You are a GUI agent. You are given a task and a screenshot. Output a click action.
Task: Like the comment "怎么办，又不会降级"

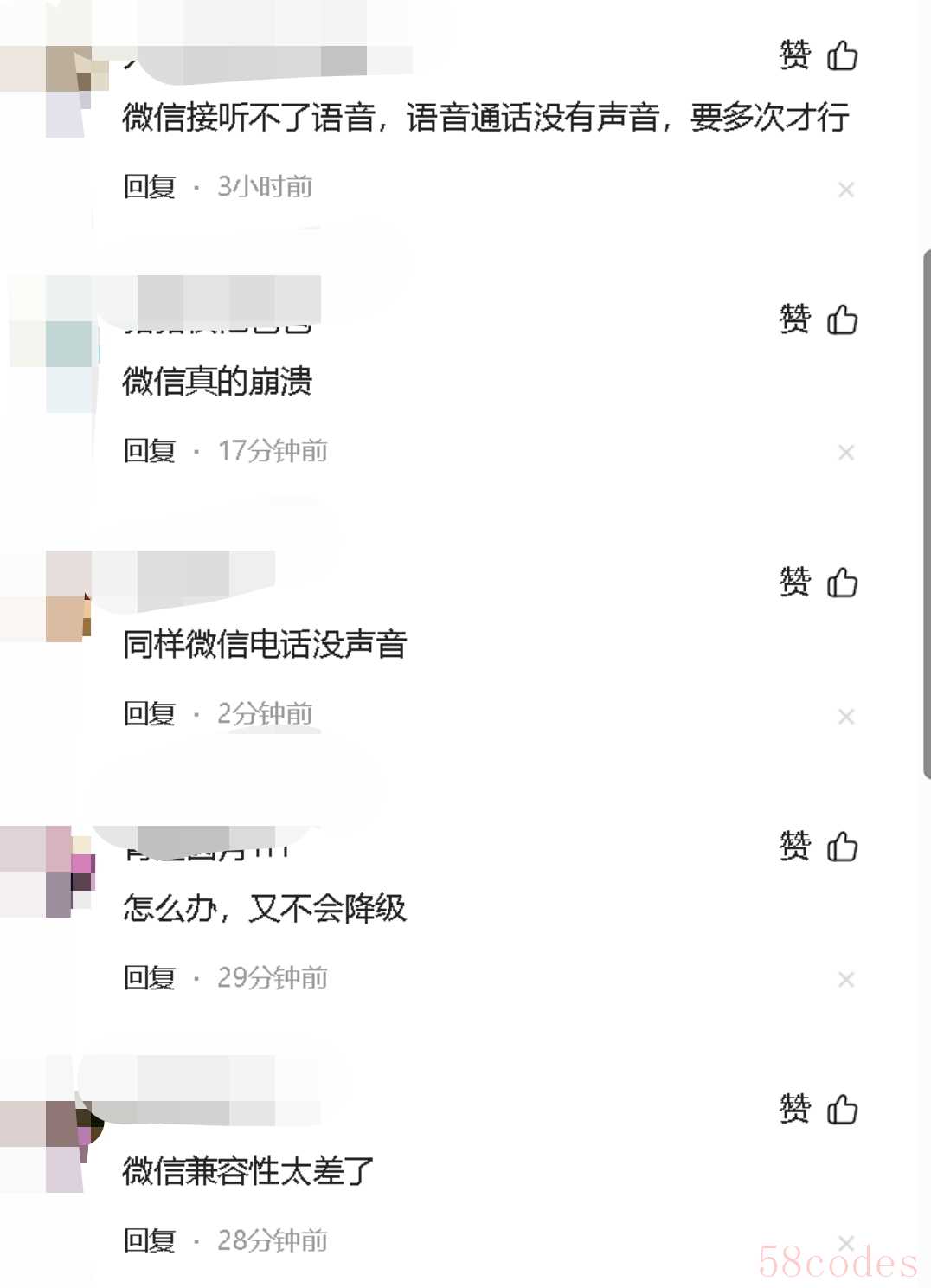[818, 846]
